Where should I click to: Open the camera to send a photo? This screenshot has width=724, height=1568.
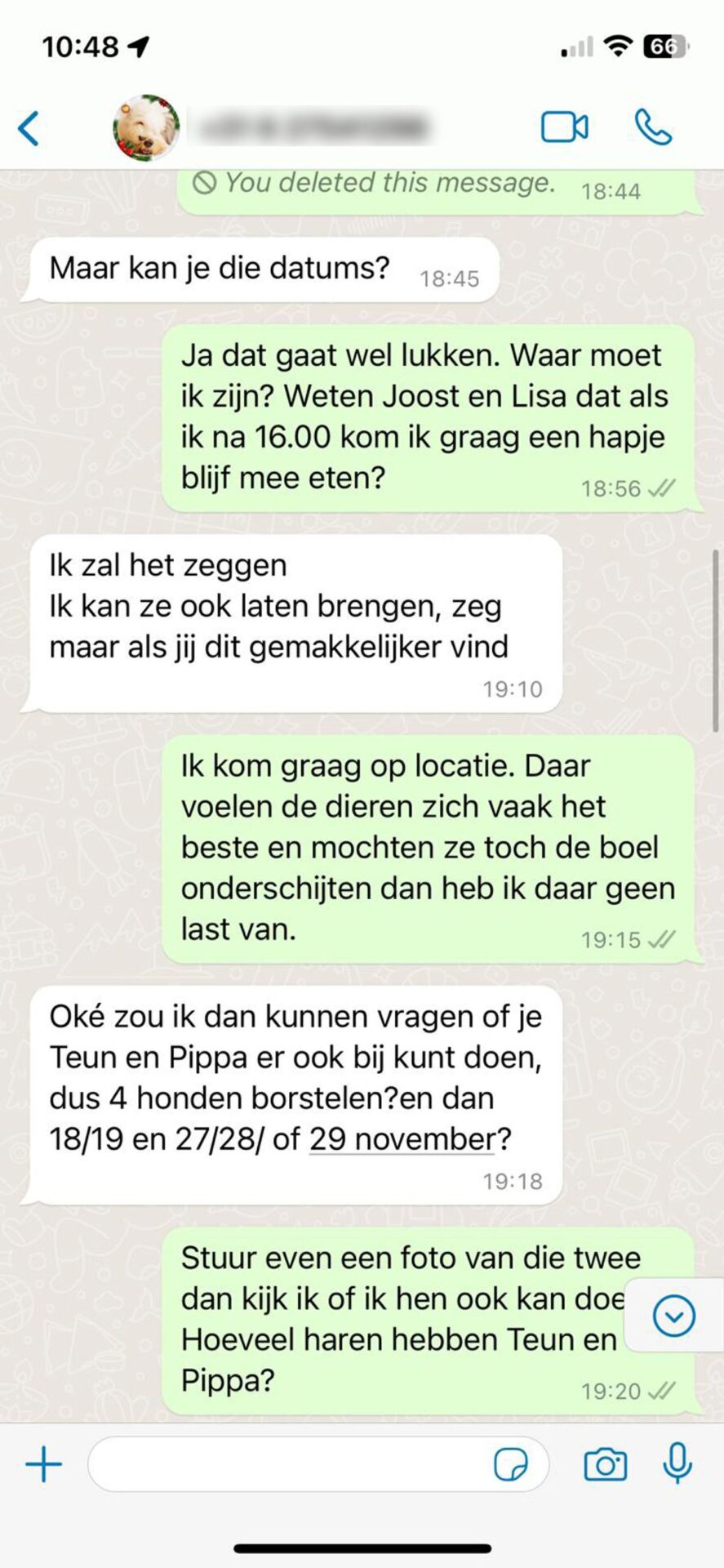tap(605, 1464)
